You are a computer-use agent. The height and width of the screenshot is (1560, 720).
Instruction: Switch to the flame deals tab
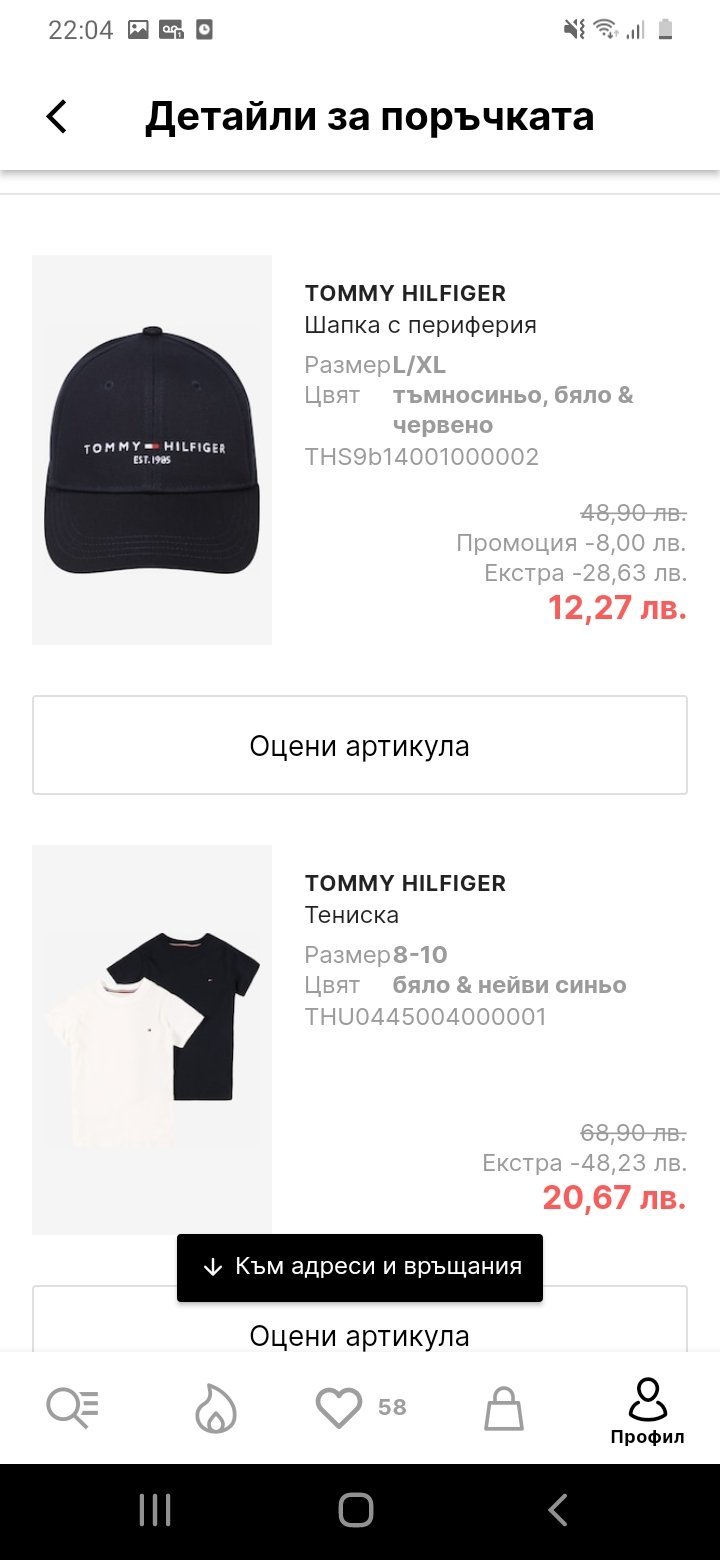click(x=216, y=1408)
